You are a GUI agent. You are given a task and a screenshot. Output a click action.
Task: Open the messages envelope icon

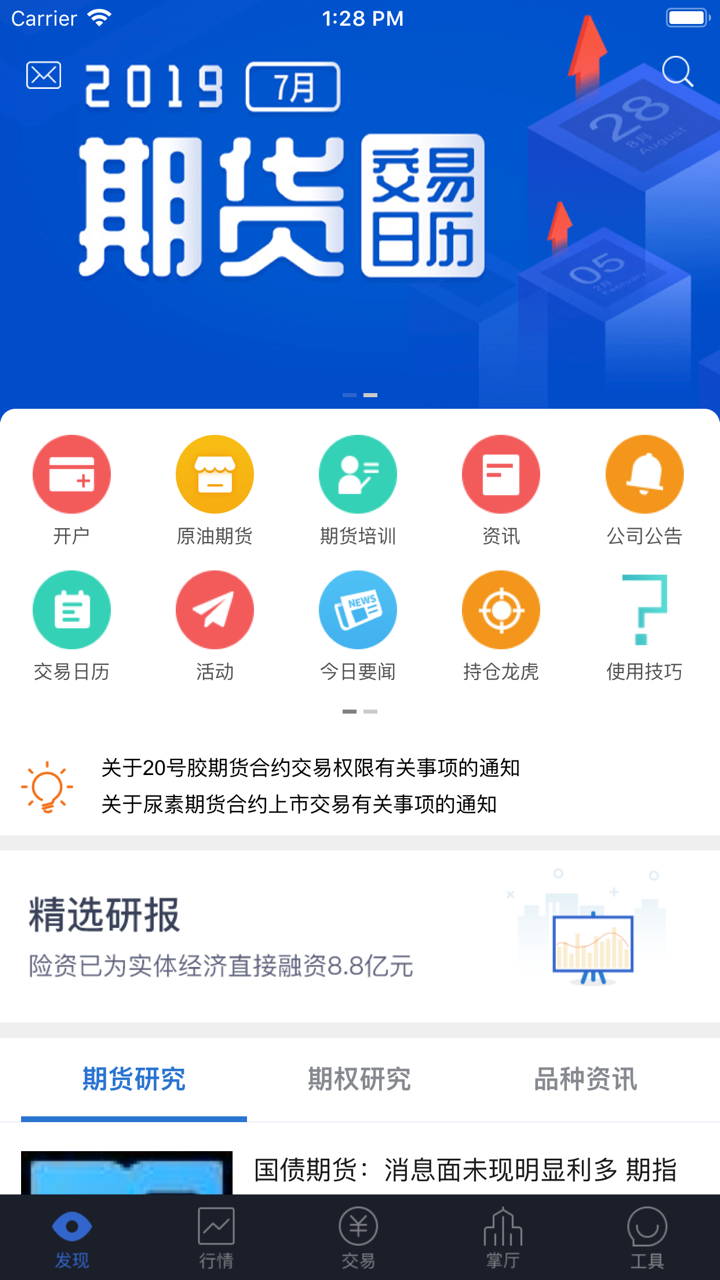tap(44, 75)
